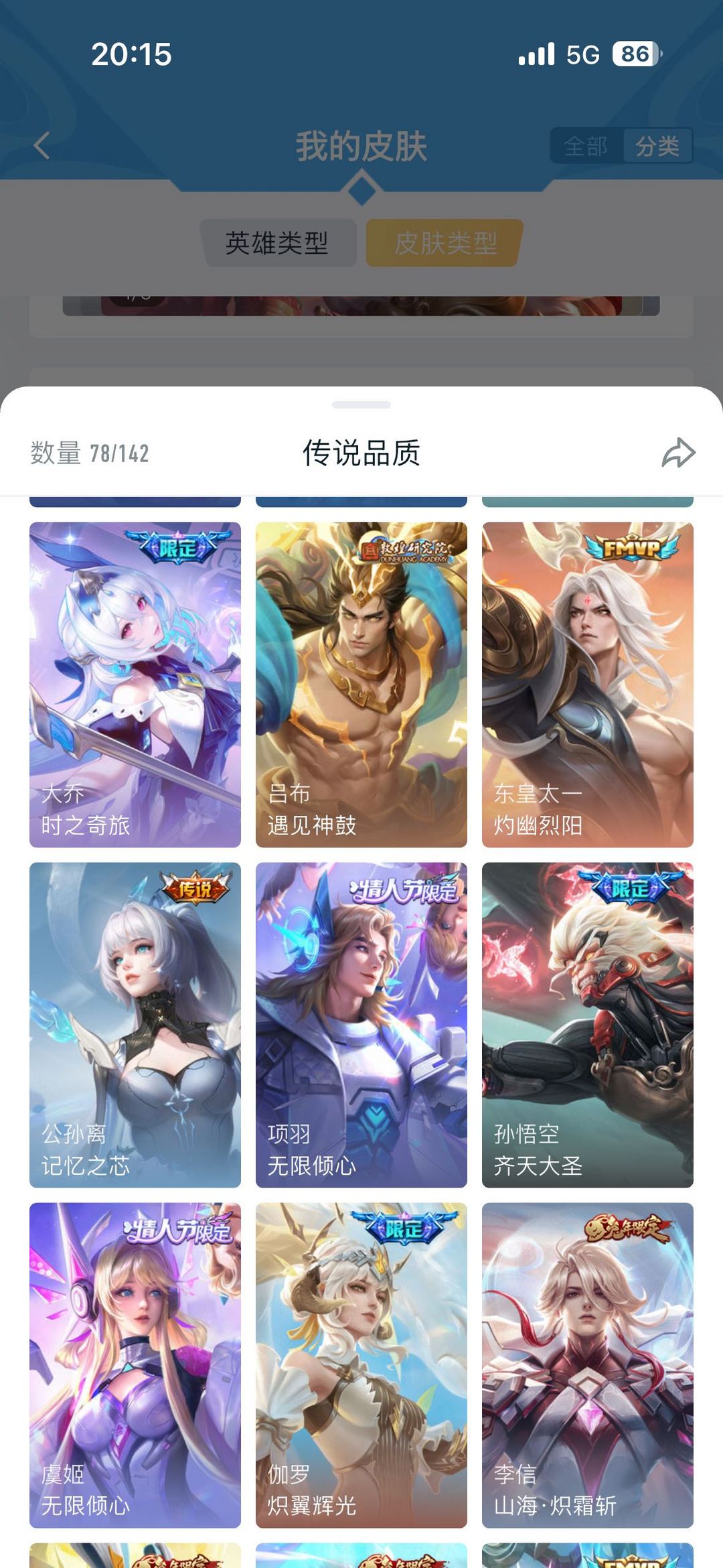Screen dimensions: 723x1568
Task: View 公孙离 记忆之芯 skin
Action: click(x=135, y=1024)
